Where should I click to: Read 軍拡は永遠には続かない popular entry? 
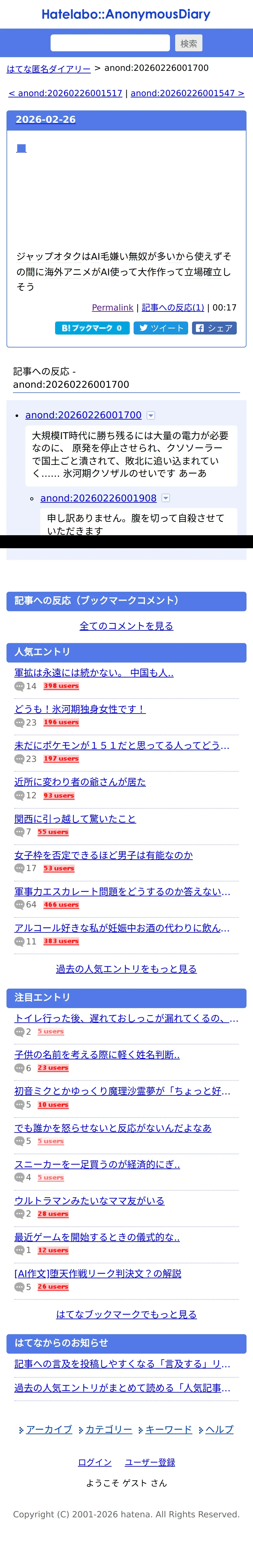(x=94, y=673)
